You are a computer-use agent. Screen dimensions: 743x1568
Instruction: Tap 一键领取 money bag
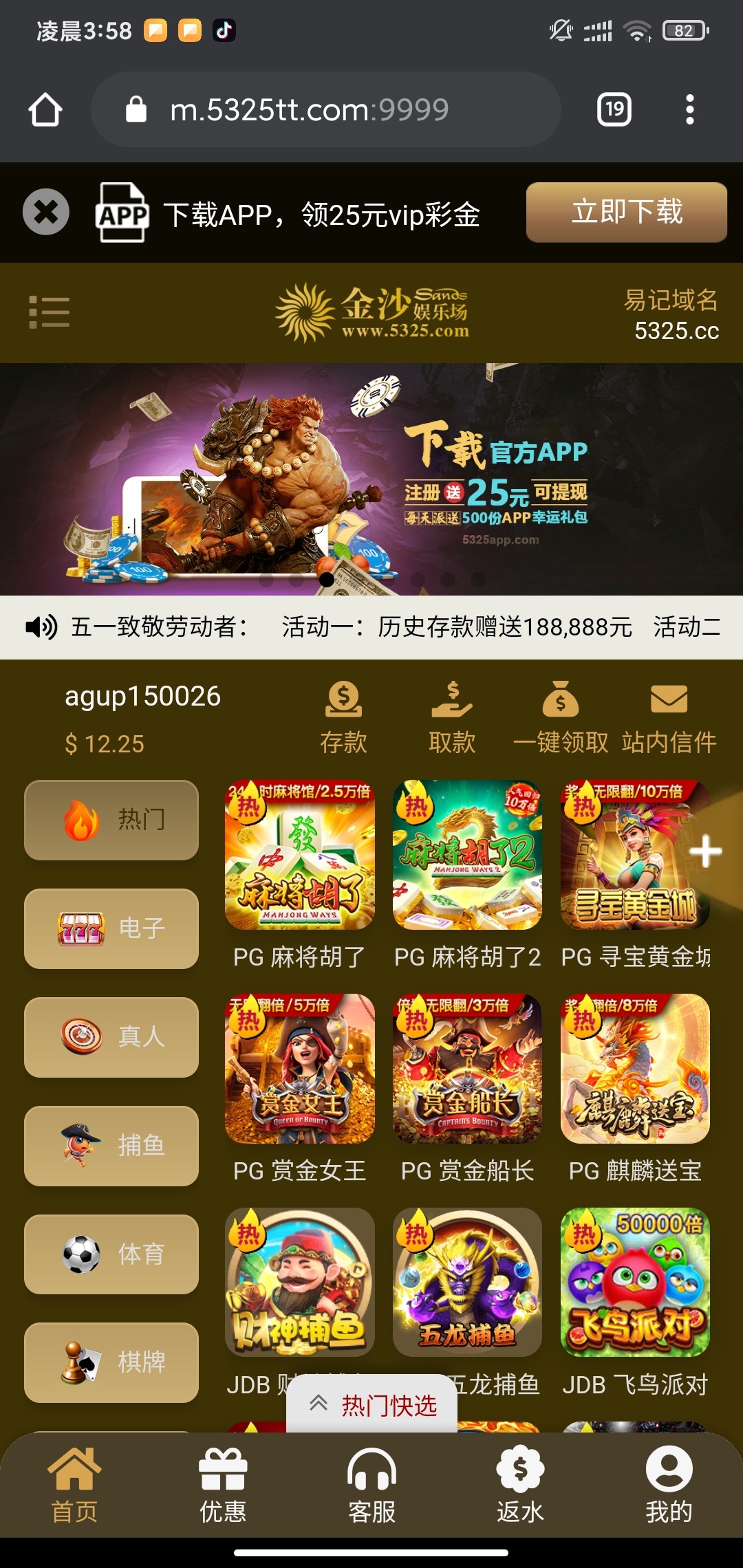tap(561, 717)
